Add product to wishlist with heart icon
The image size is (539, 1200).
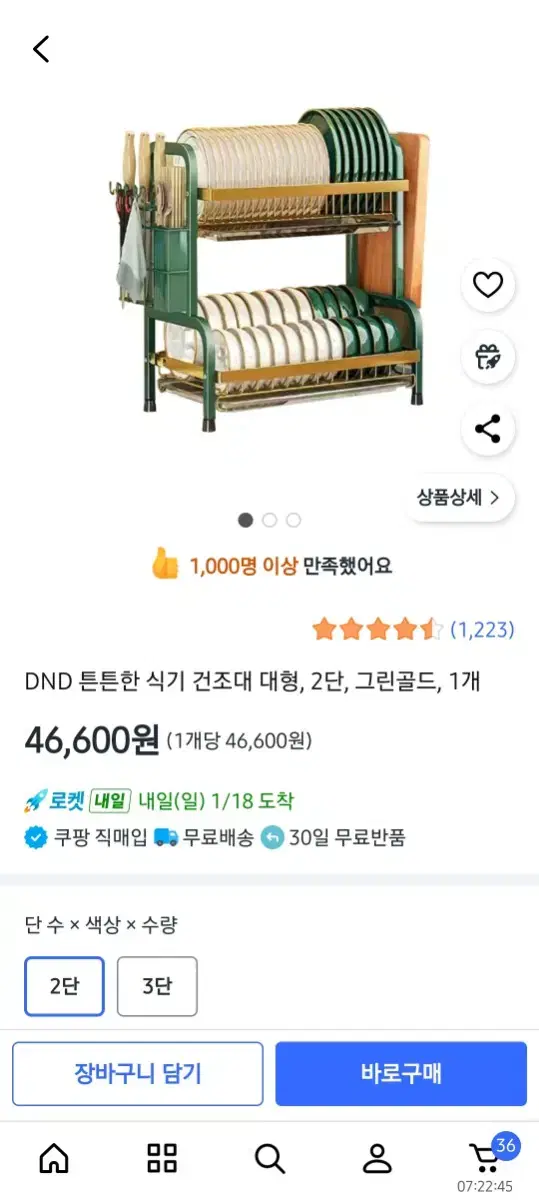487,286
